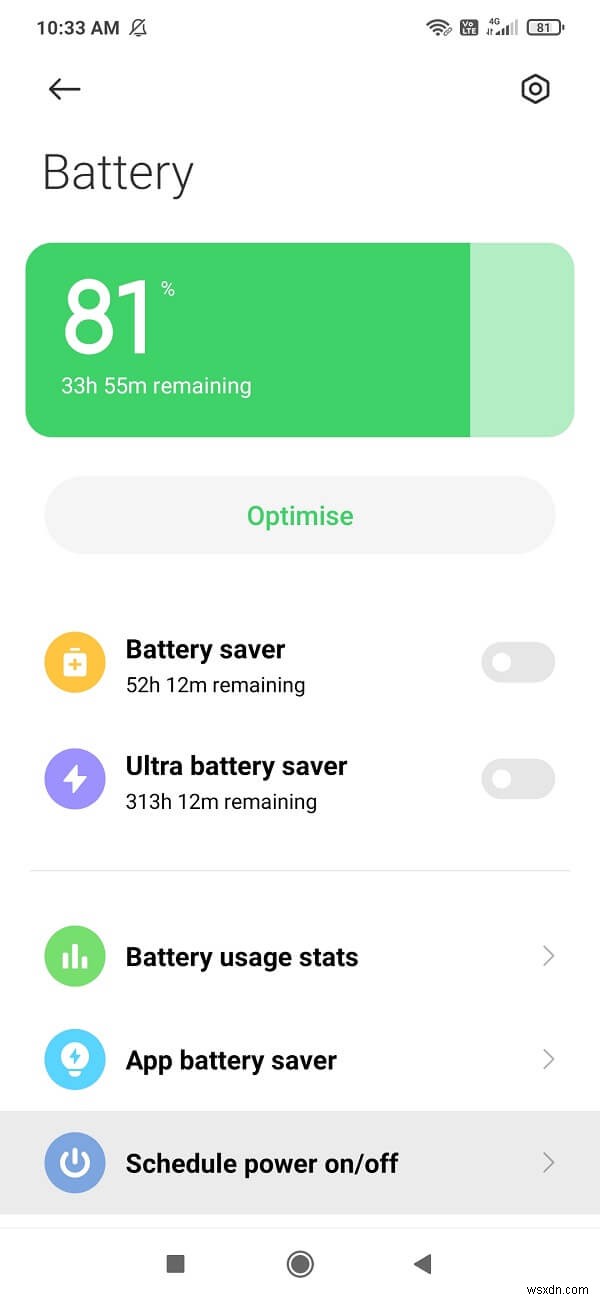Open App battery saver settings
The width and height of the screenshot is (600, 1300).
click(x=300, y=1060)
